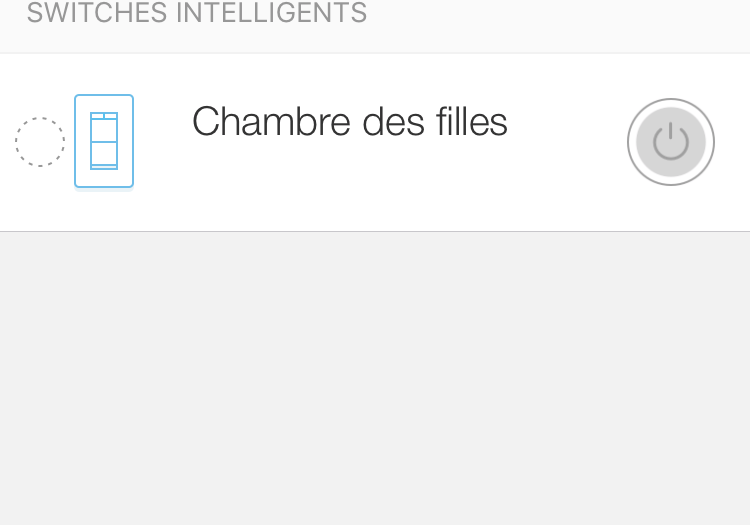Image resolution: width=750 pixels, height=525 pixels.
Task: Toggle power for Chambre des filles
Action: [670, 142]
